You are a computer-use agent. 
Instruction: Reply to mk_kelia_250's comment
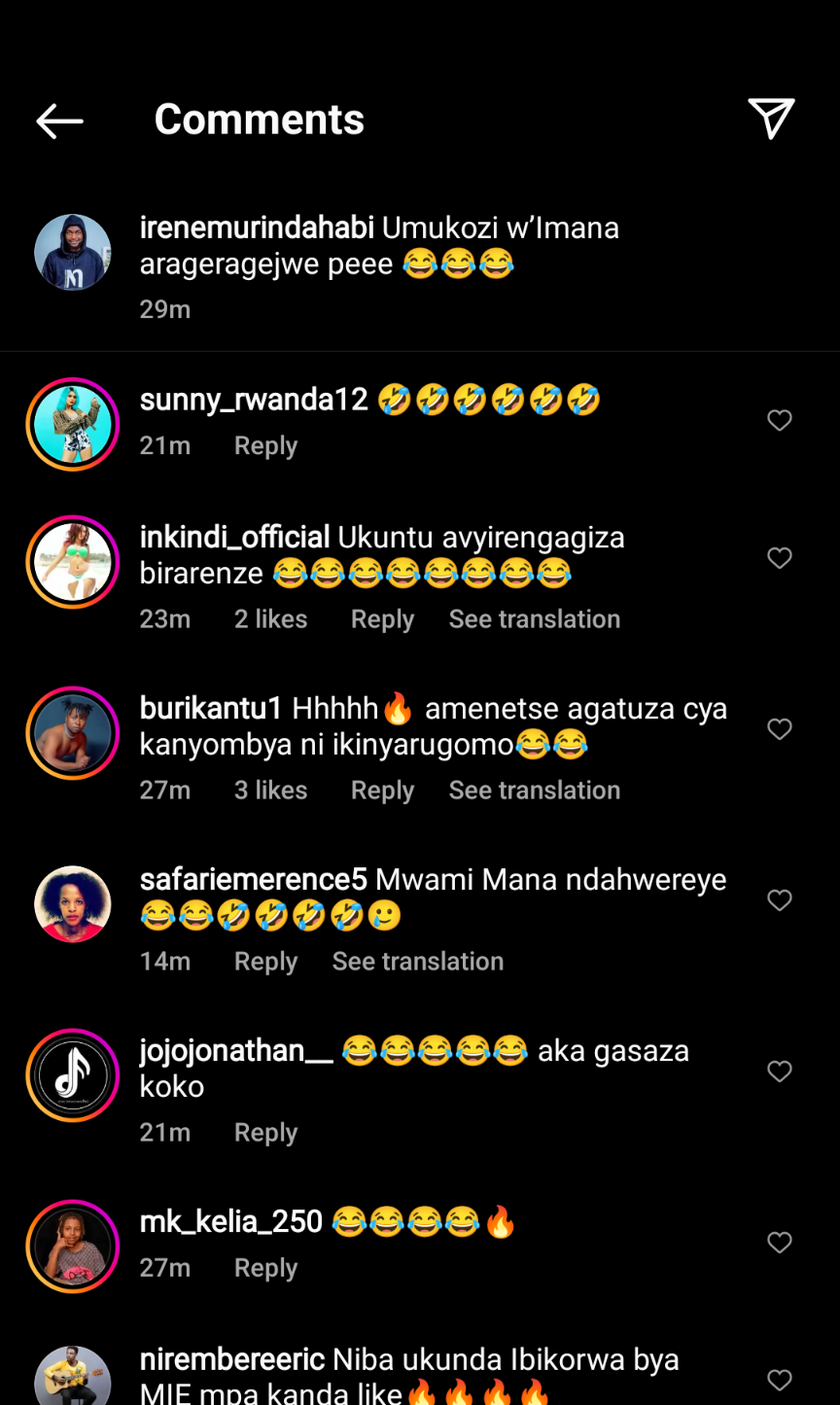tap(265, 1268)
